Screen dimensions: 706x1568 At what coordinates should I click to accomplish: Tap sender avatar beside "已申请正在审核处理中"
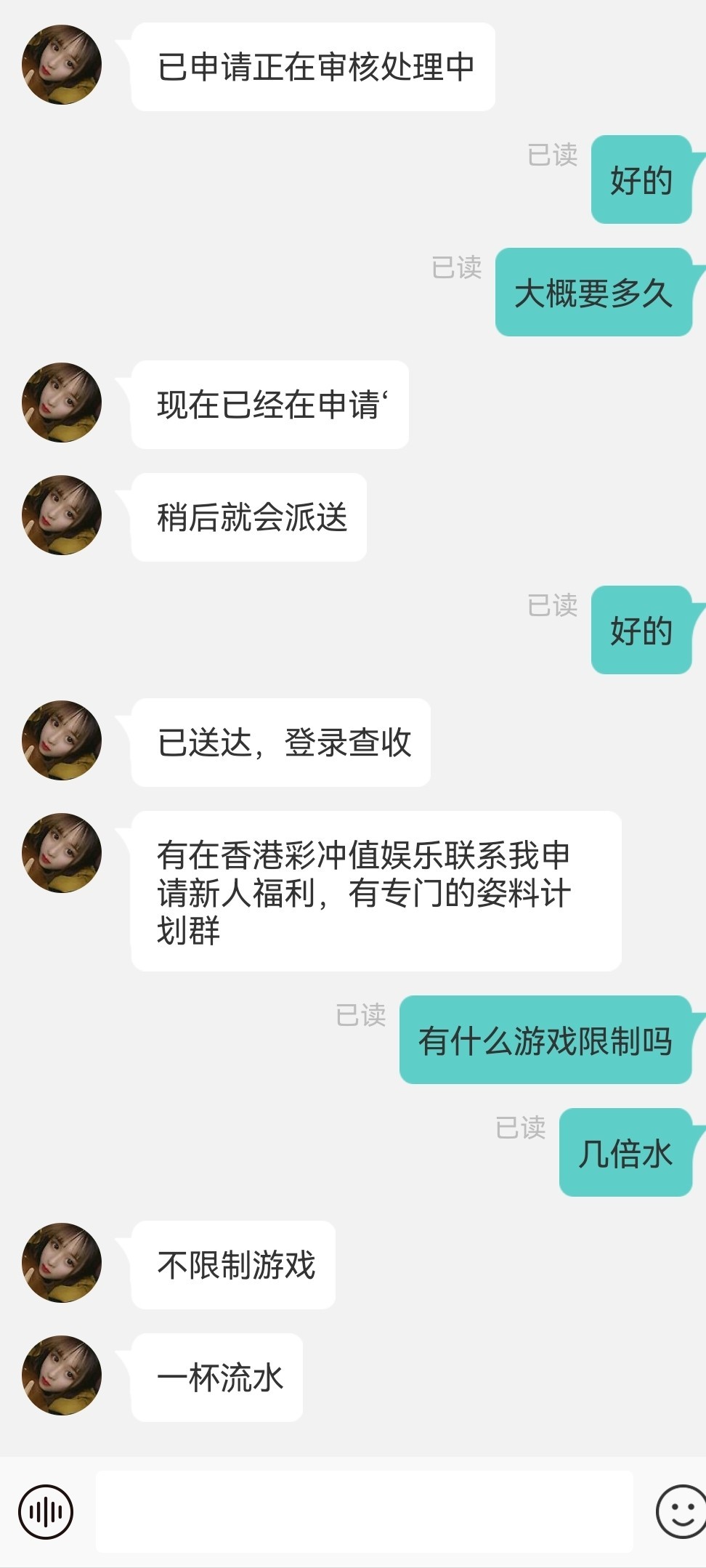[x=62, y=65]
